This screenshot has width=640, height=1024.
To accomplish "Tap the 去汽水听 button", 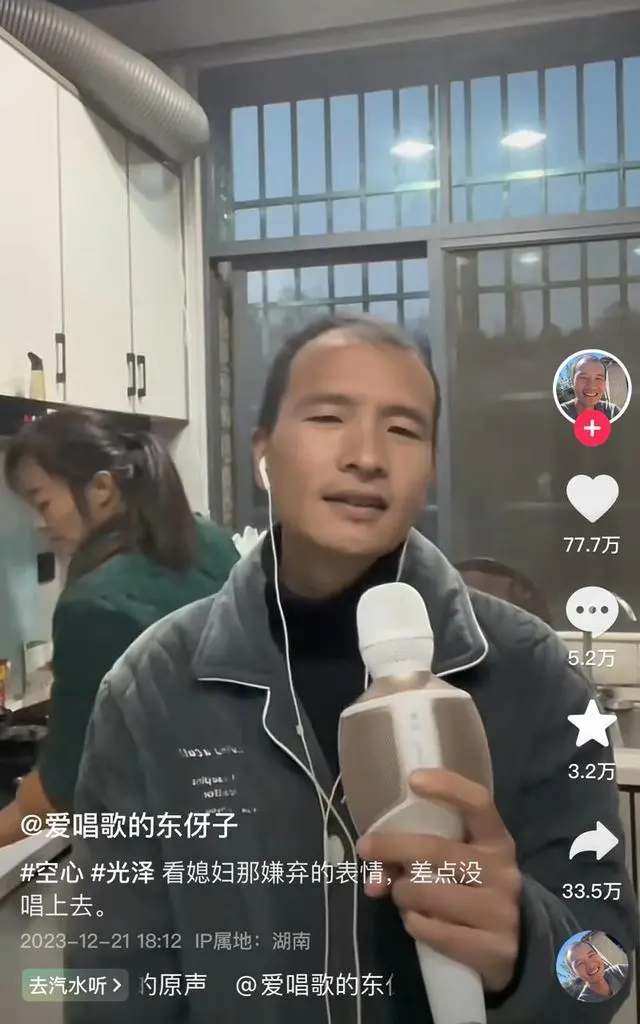I will pyautogui.click(x=75, y=985).
